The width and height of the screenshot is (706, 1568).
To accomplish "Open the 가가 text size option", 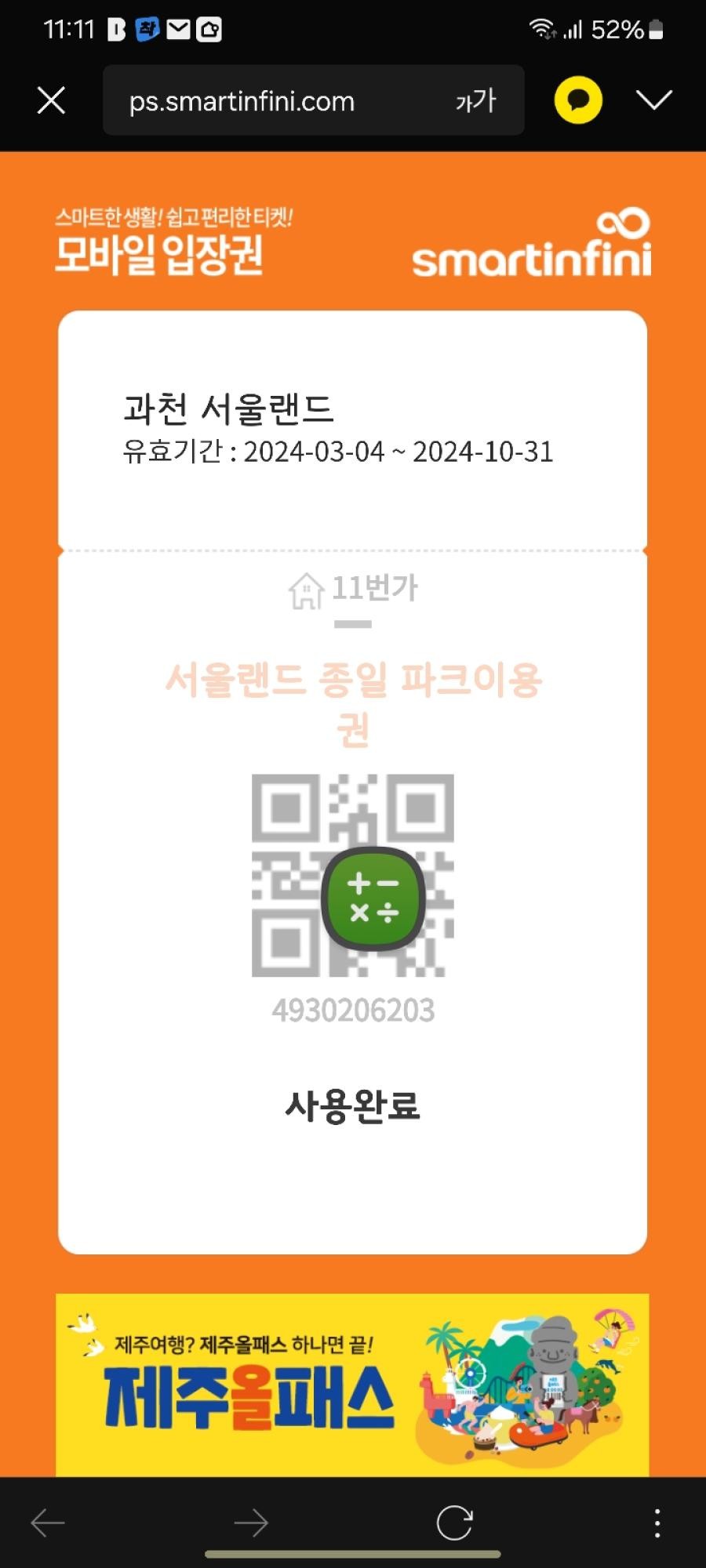I will pyautogui.click(x=475, y=101).
